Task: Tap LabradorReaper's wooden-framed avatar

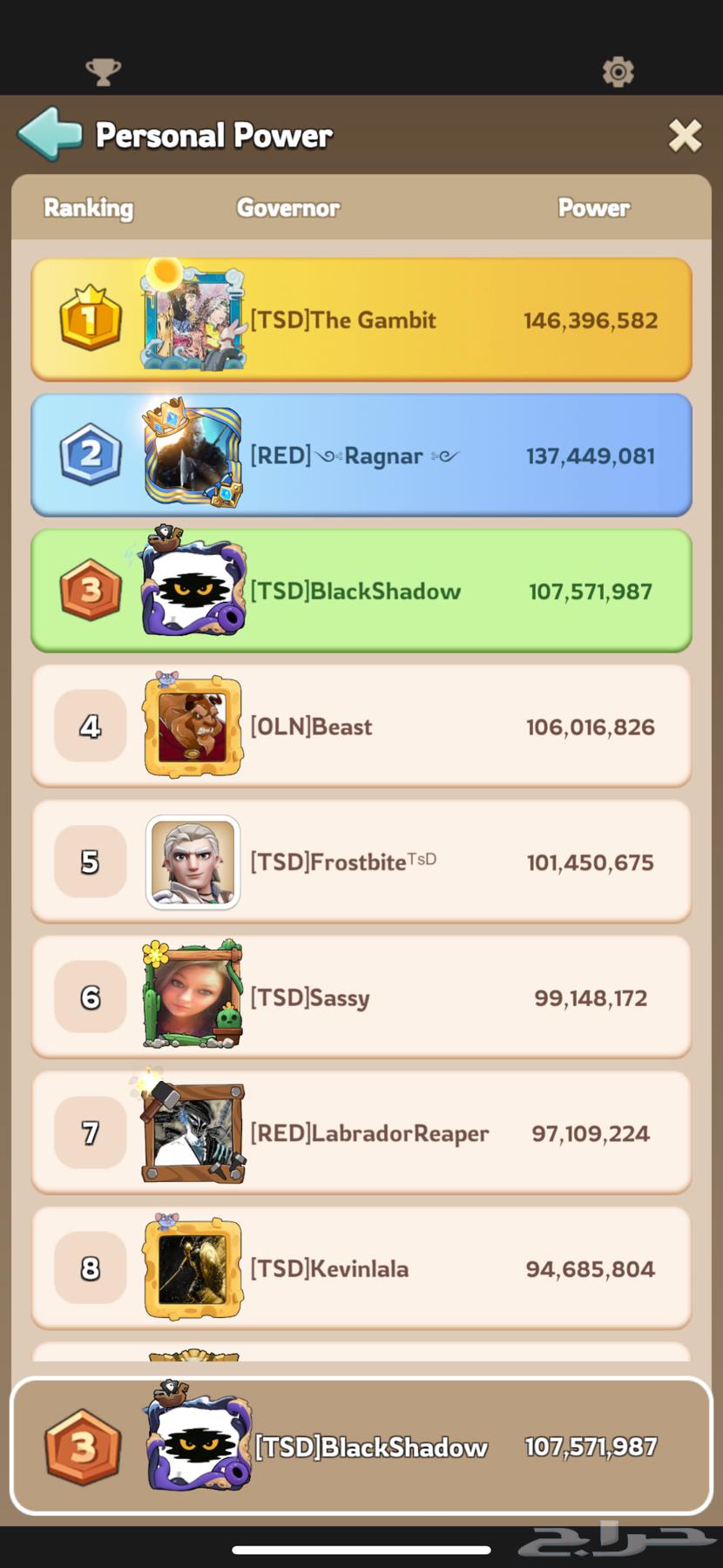Action: [193, 1132]
